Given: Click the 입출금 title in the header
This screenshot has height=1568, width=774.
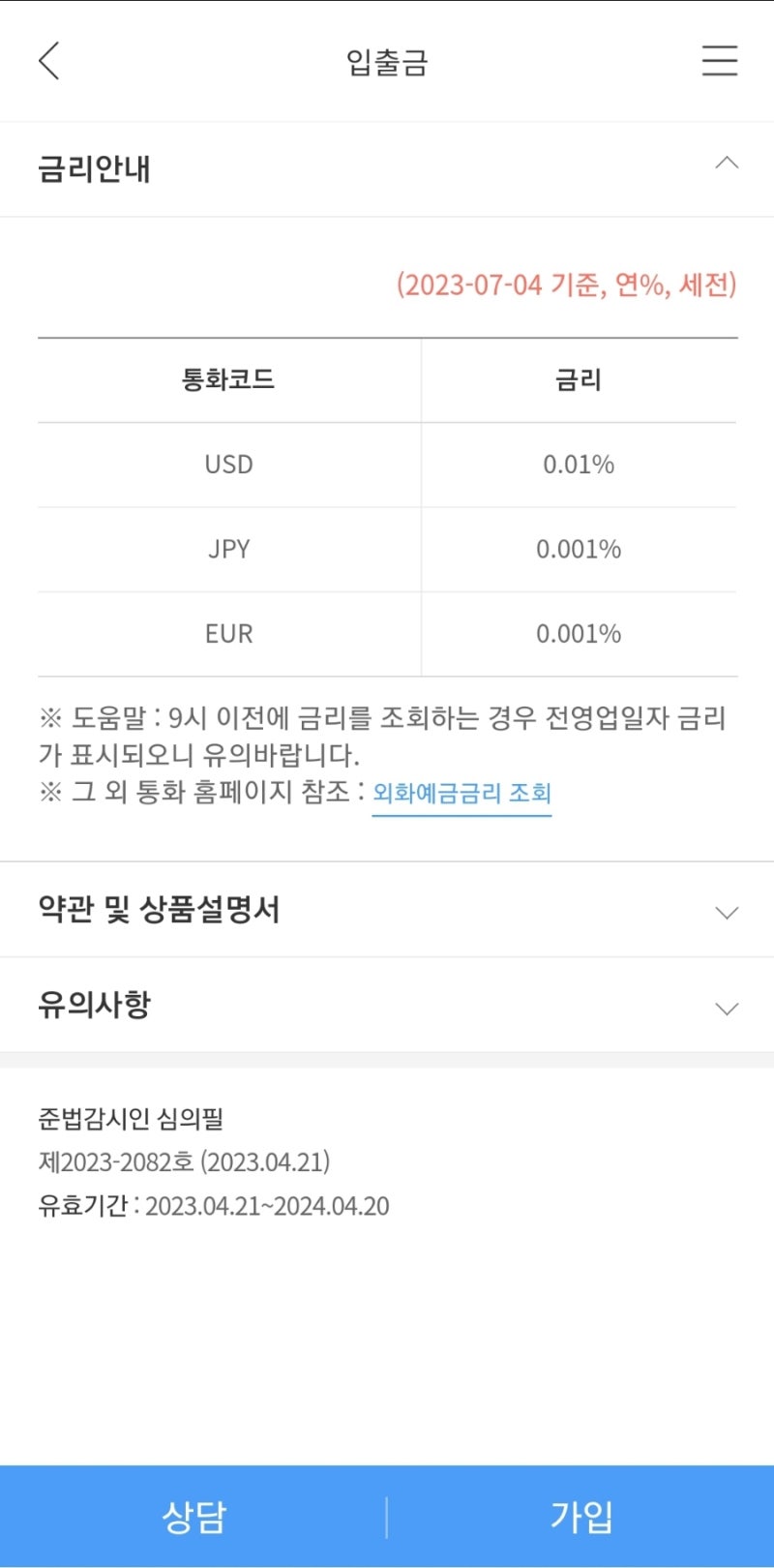Looking at the screenshot, I should click(387, 61).
